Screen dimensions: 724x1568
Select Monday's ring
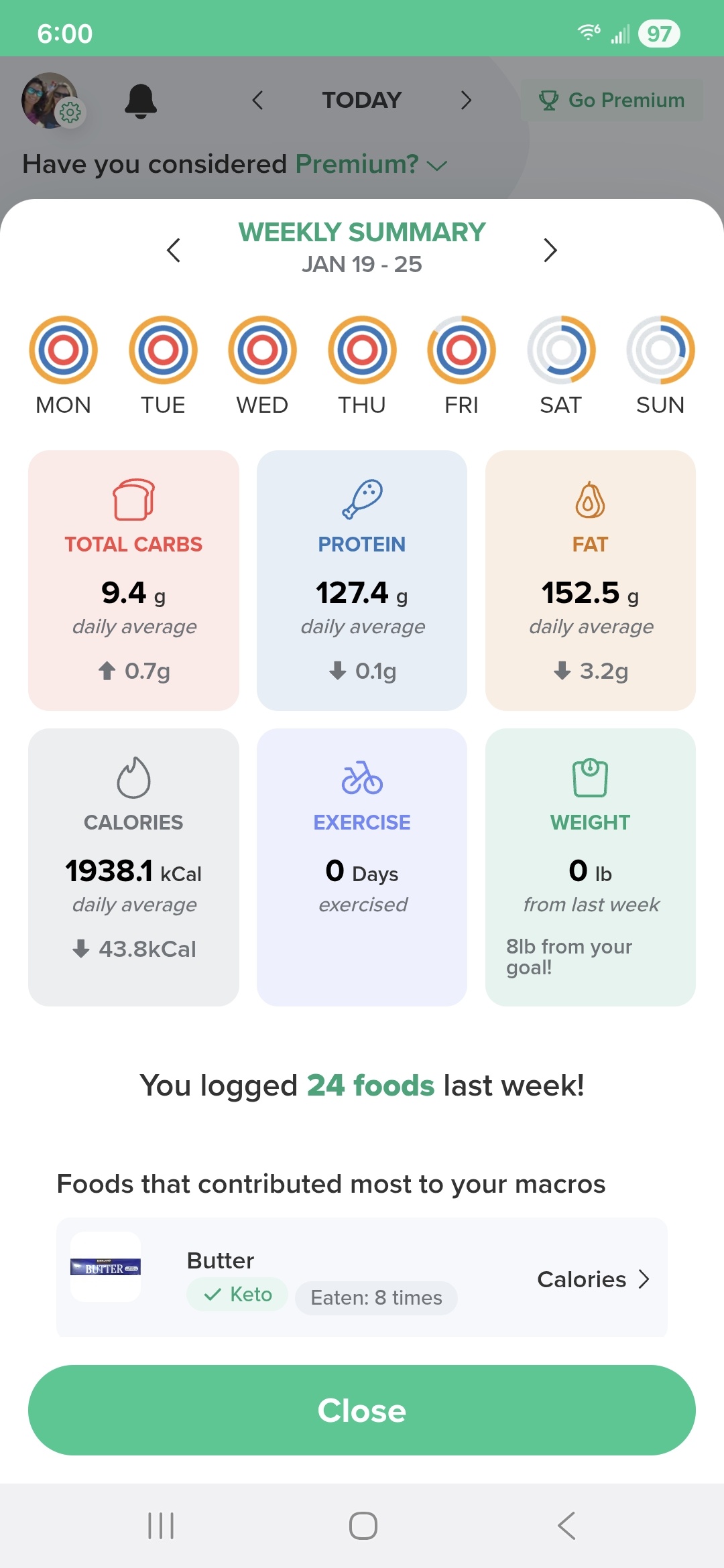click(x=63, y=350)
